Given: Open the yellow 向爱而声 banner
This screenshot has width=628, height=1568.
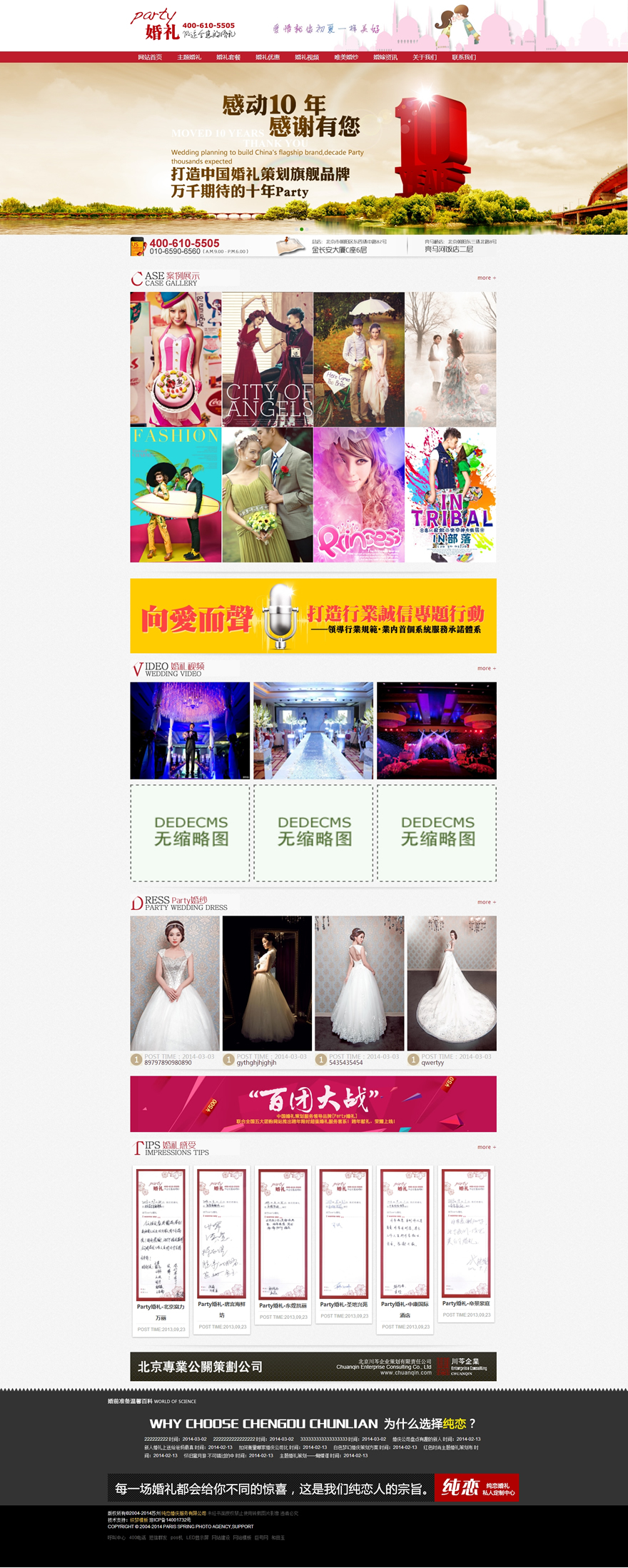Looking at the screenshot, I should coord(313,616).
